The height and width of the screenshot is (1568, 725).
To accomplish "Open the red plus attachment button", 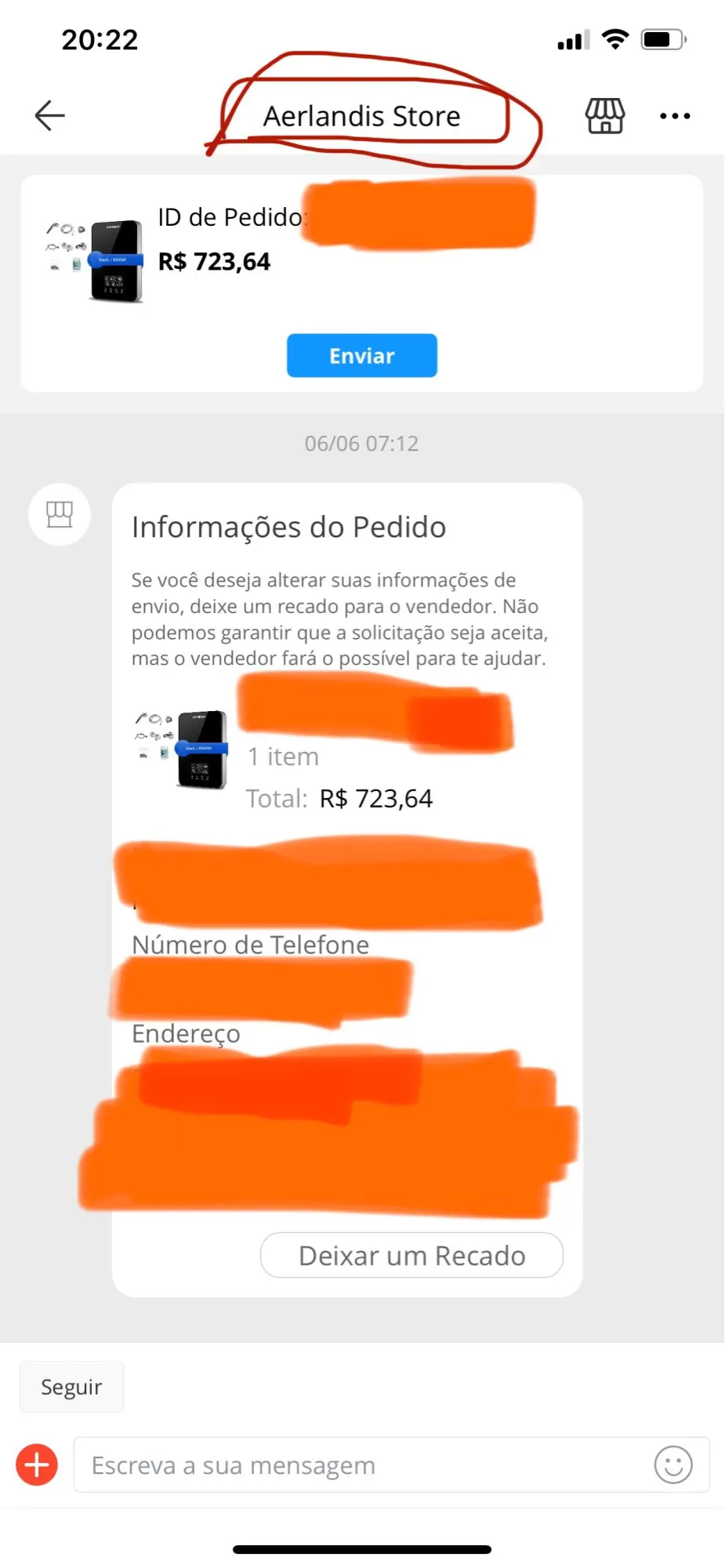I will pyautogui.click(x=37, y=1465).
